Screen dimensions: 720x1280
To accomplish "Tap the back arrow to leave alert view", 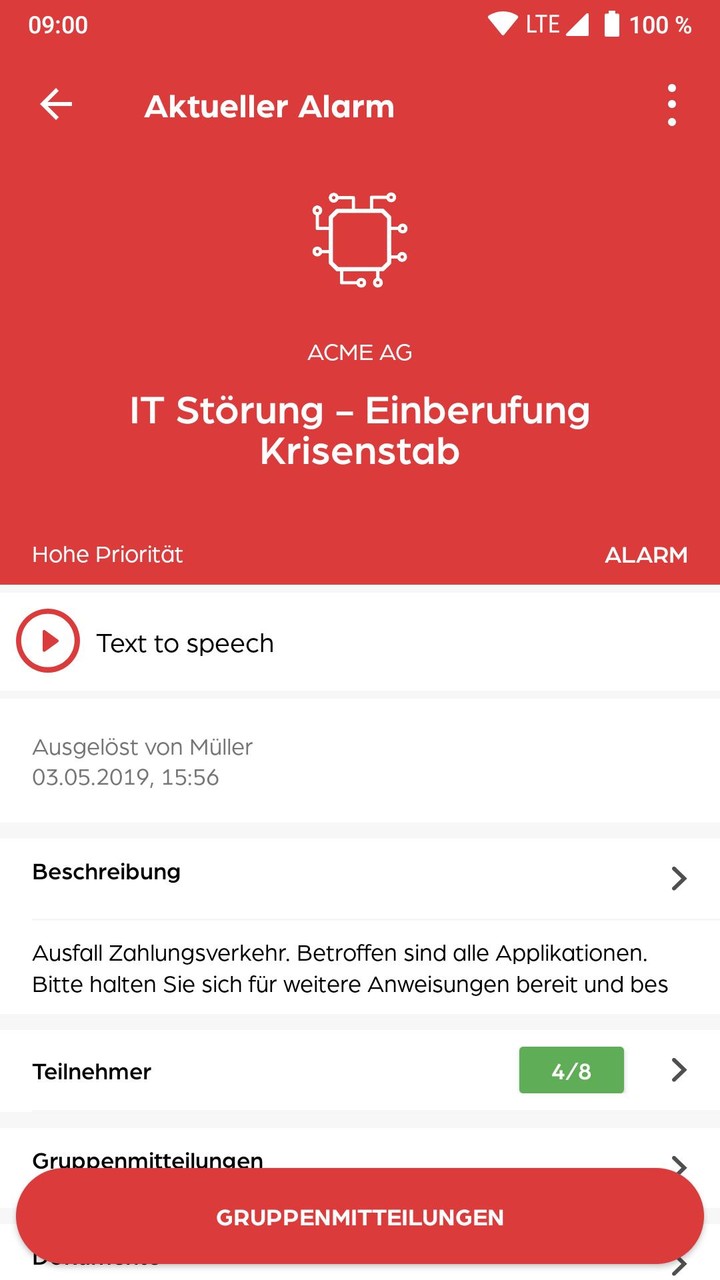I will click(56, 104).
